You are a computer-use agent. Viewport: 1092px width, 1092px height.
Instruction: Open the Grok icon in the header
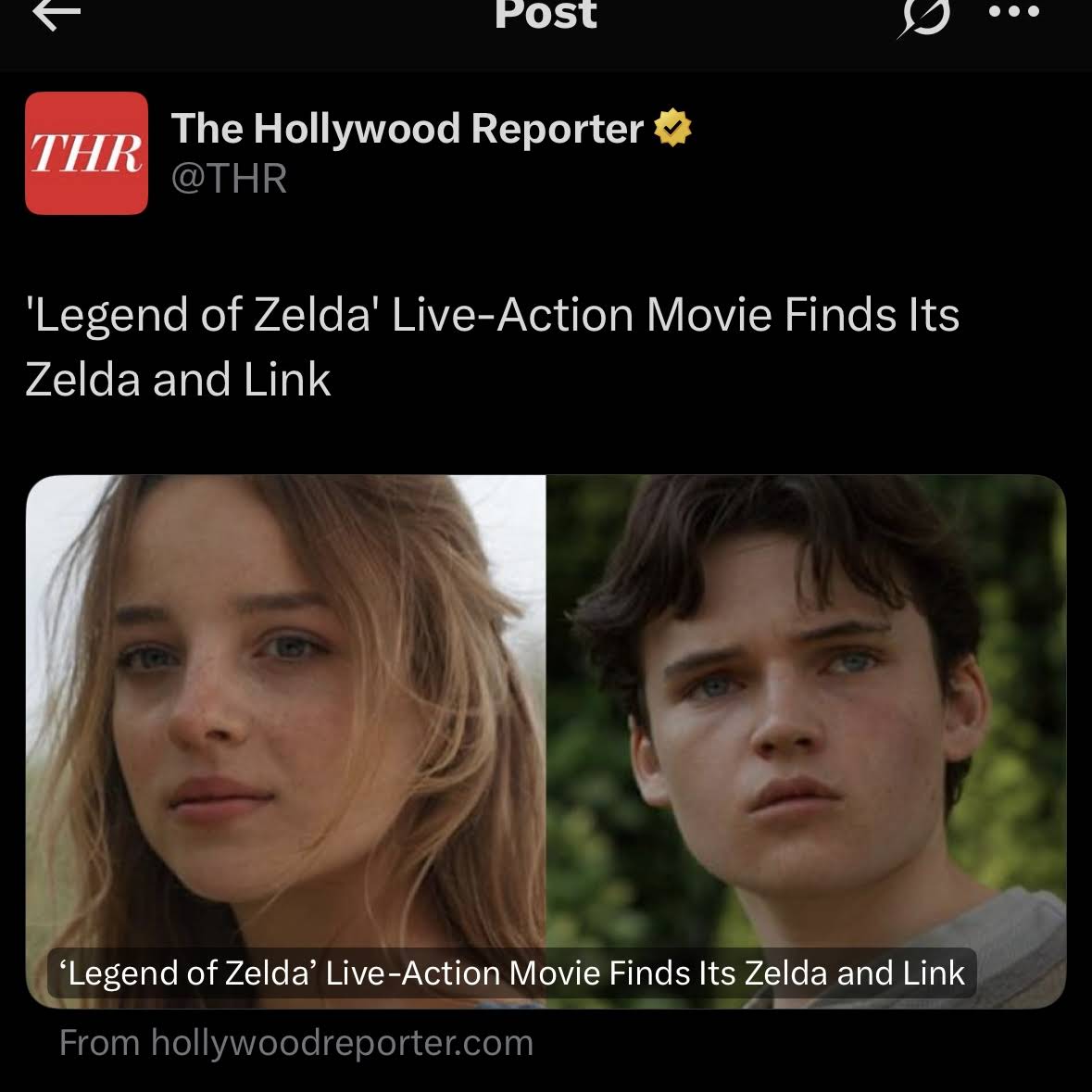[x=923, y=19]
